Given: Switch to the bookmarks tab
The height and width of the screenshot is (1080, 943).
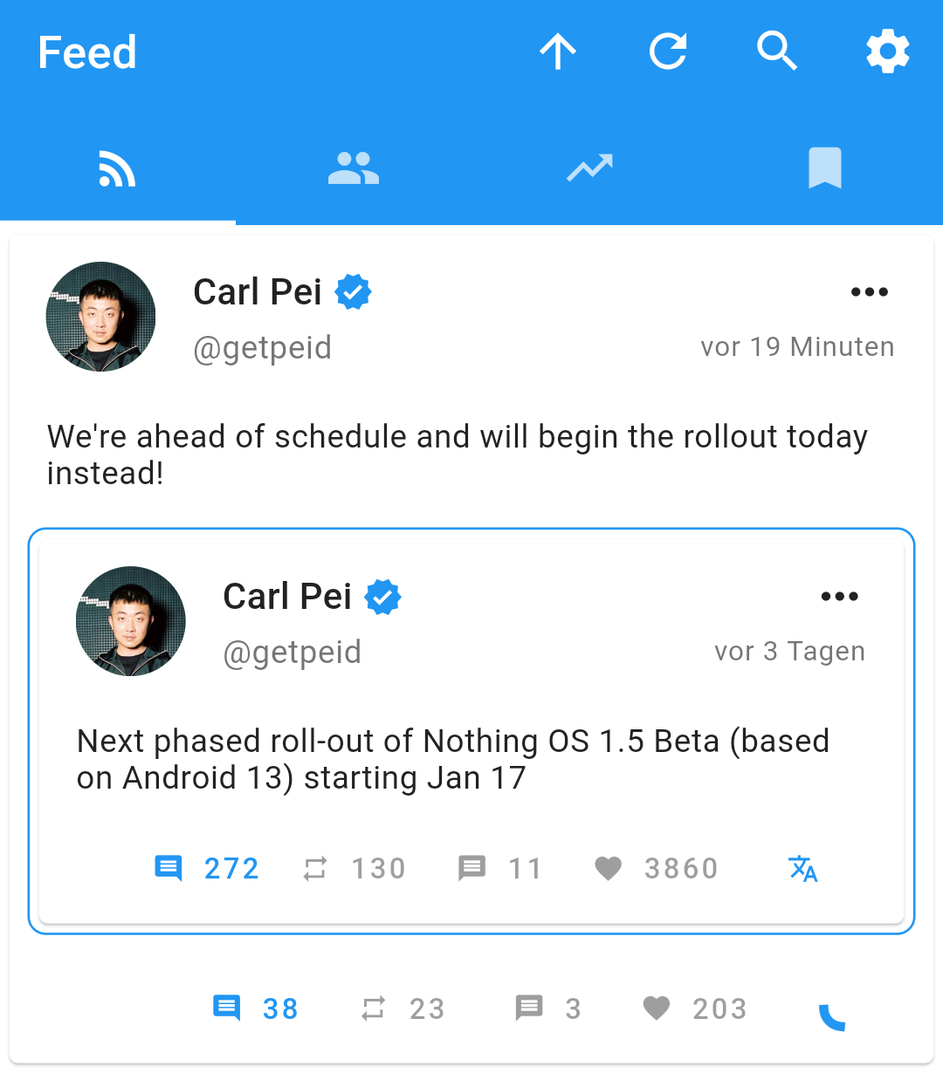Looking at the screenshot, I should click(x=824, y=169).
